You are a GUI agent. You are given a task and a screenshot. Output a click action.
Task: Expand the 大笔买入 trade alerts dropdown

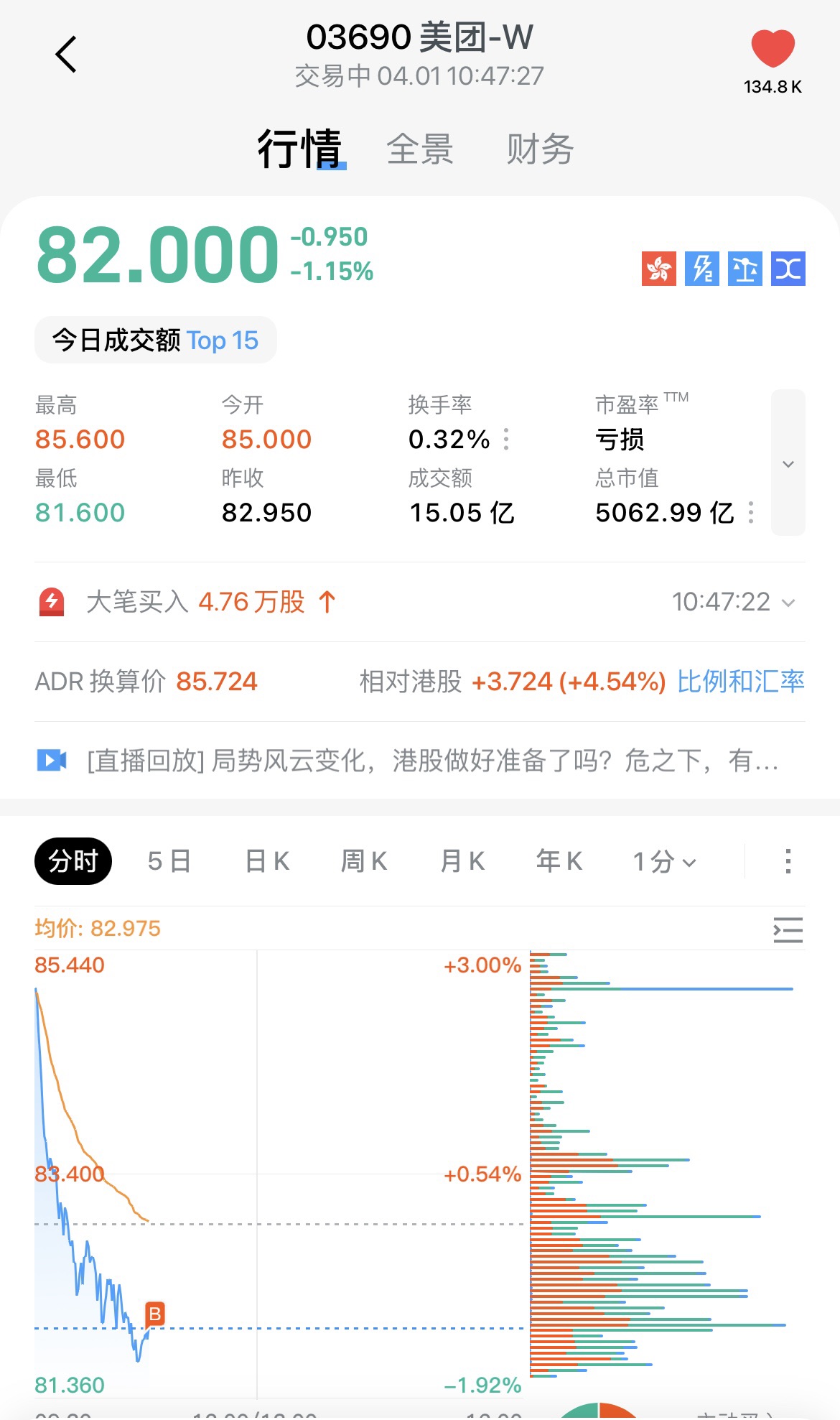[788, 603]
